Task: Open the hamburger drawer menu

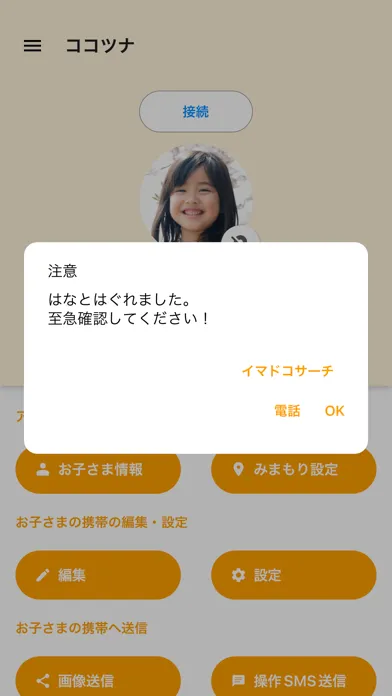Action: (x=32, y=46)
